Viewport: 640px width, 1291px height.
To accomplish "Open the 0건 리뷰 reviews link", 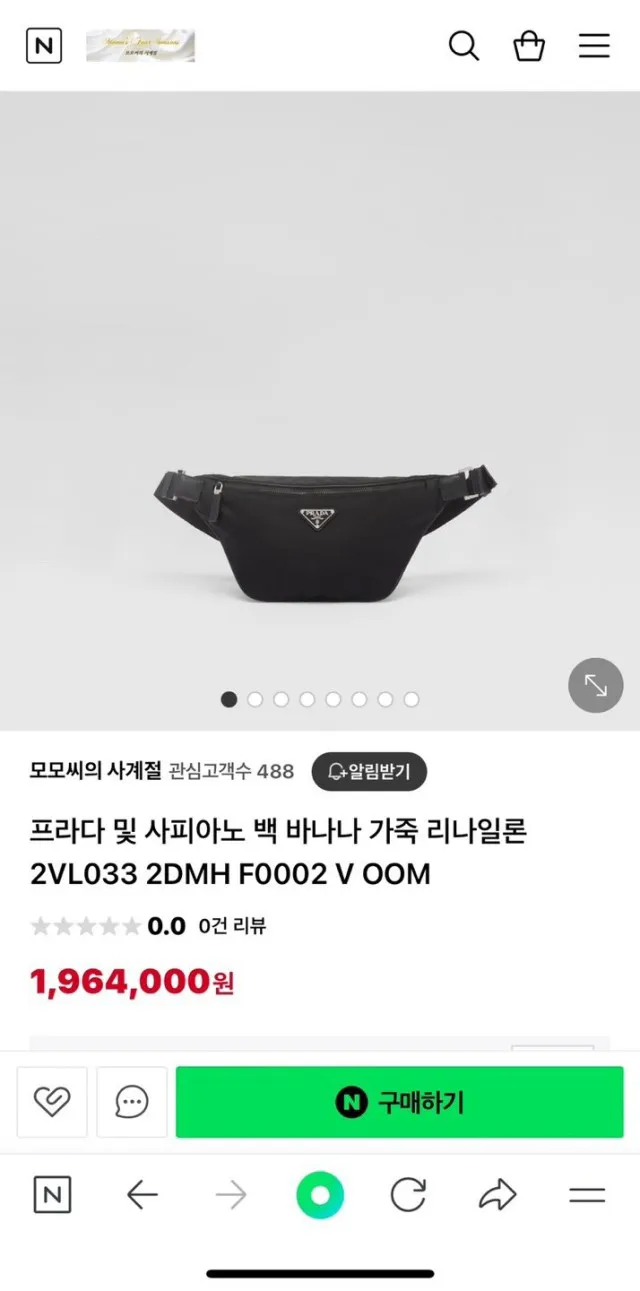I will [x=232, y=926].
